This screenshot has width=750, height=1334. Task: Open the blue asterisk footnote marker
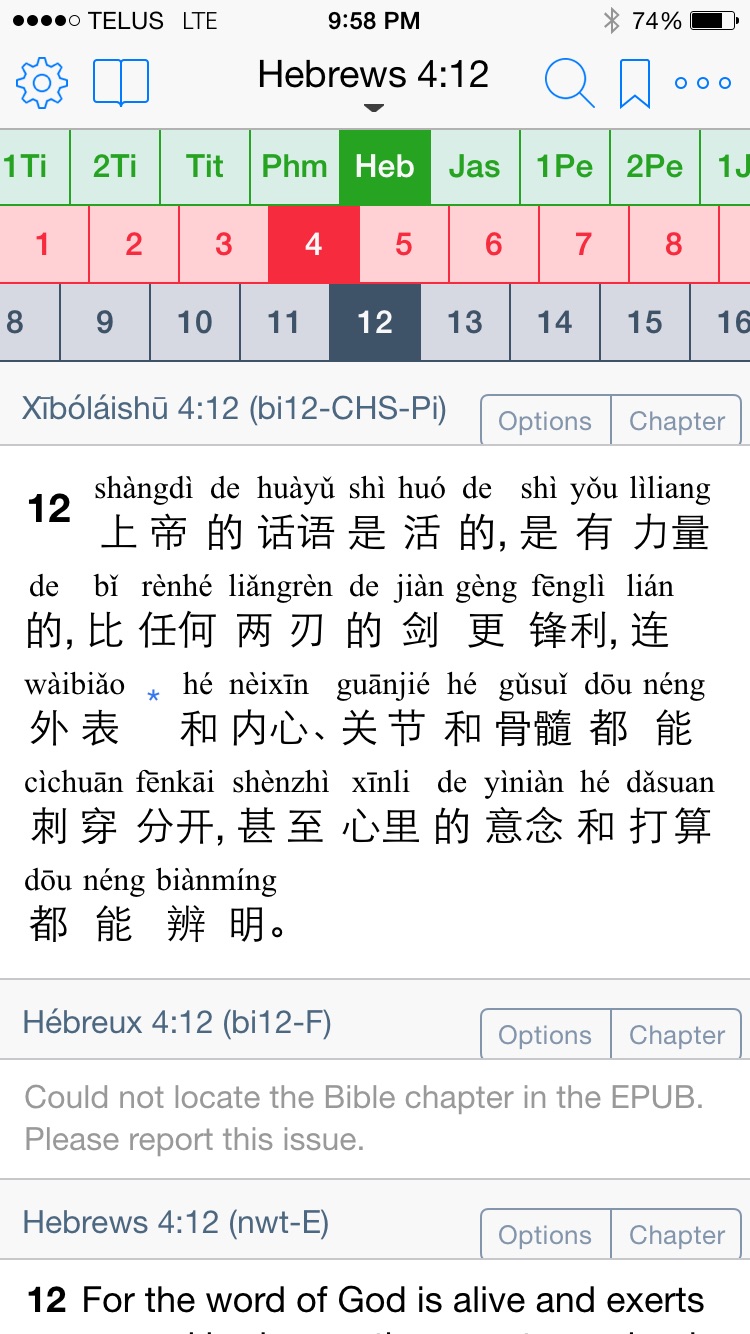point(153,697)
